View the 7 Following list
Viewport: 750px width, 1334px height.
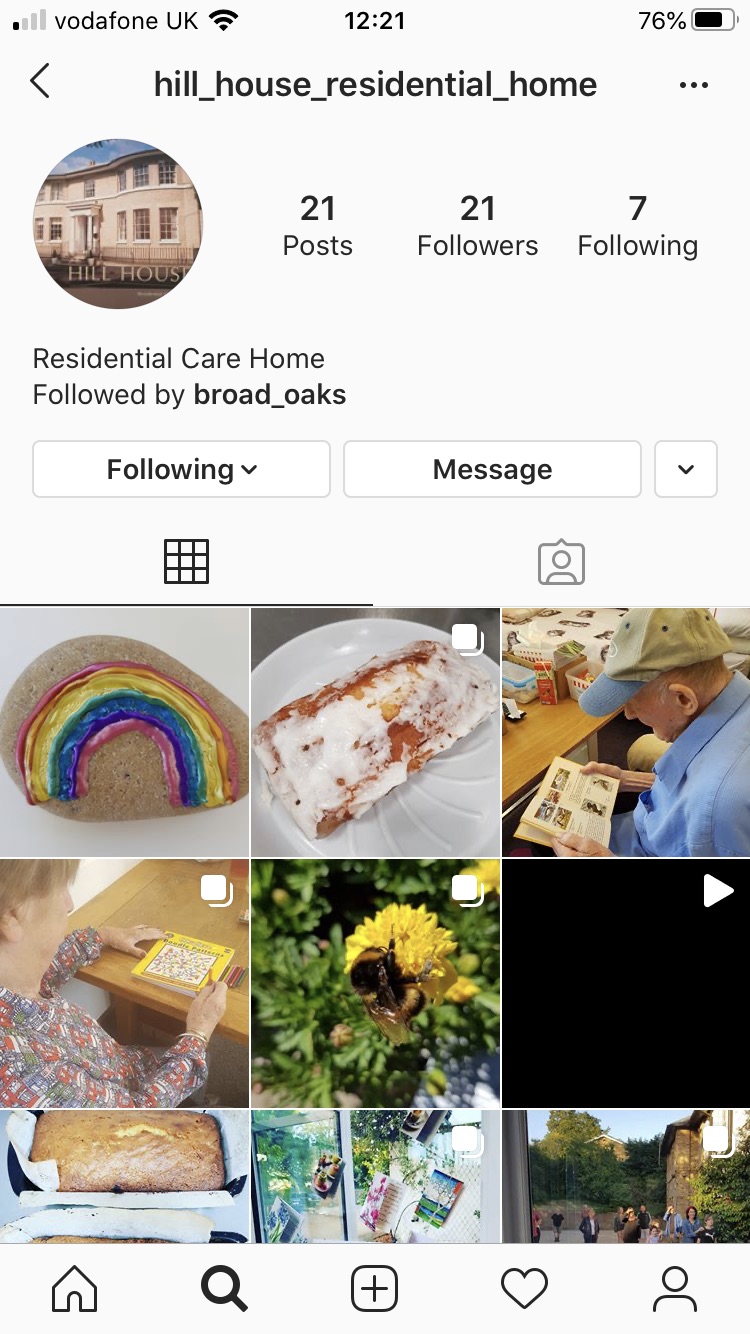click(x=638, y=226)
